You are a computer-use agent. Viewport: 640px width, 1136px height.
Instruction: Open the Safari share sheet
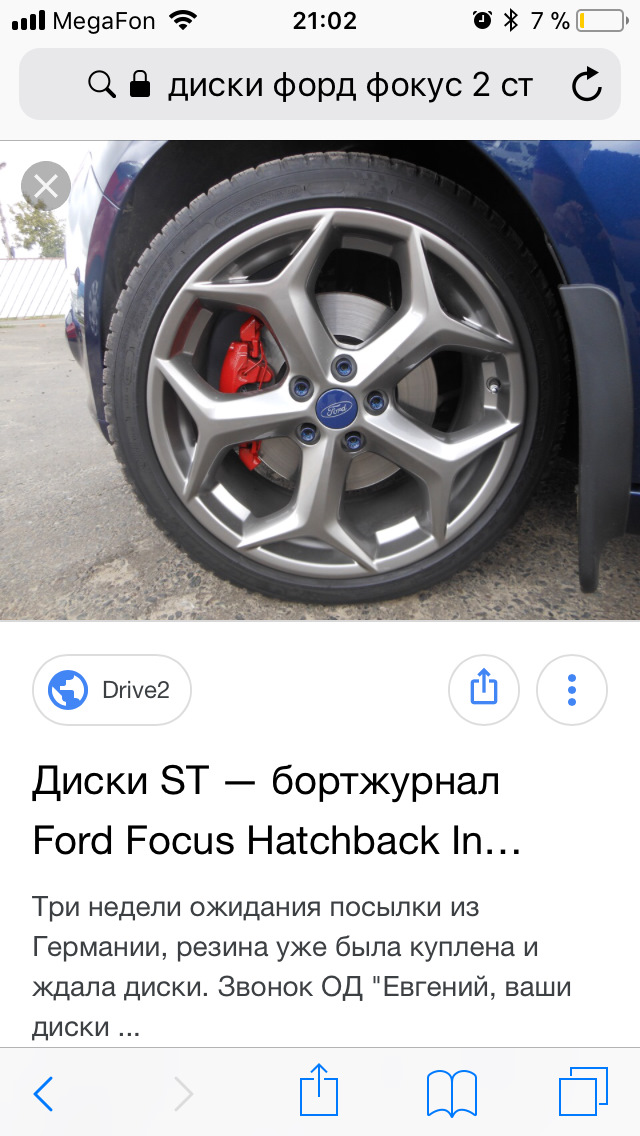click(x=320, y=1090)
